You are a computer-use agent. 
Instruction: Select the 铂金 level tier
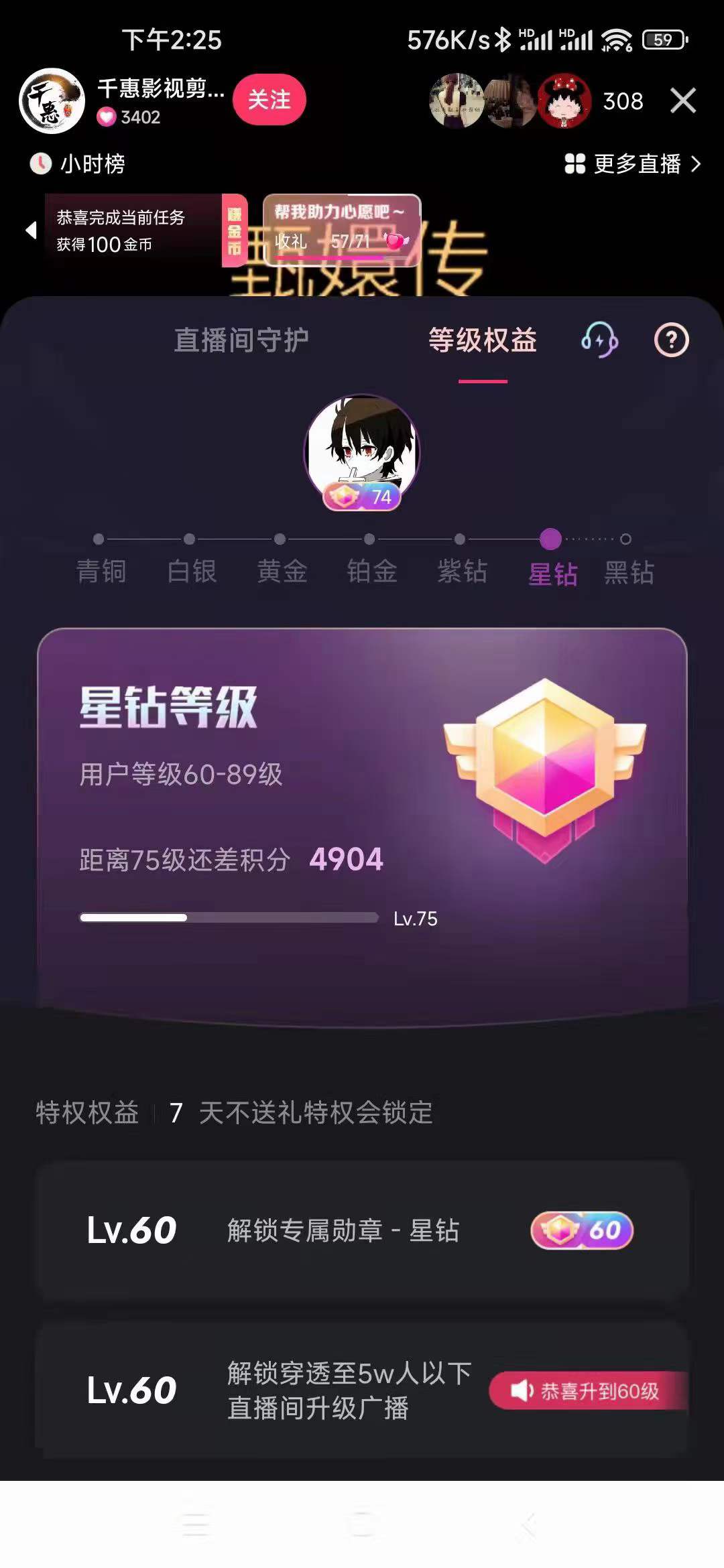(371, 571)
